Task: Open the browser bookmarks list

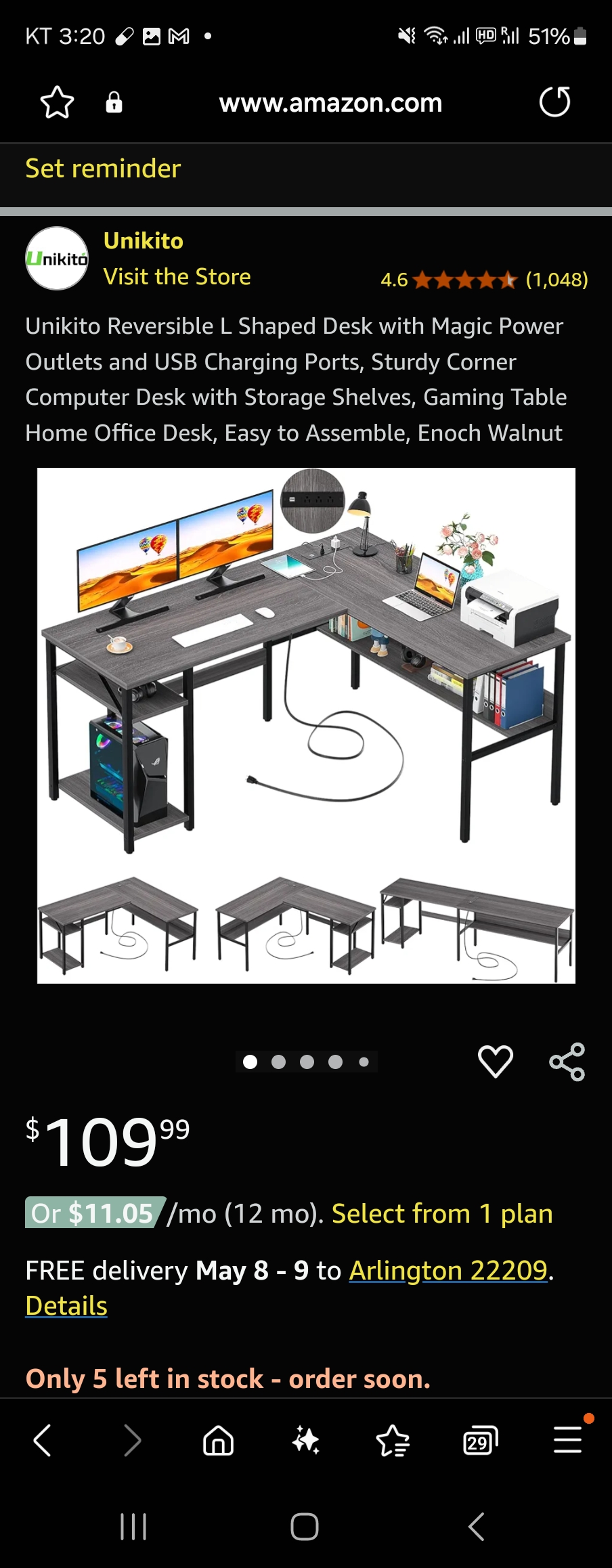Action: pyautogui.click(x=393, y=1440)
